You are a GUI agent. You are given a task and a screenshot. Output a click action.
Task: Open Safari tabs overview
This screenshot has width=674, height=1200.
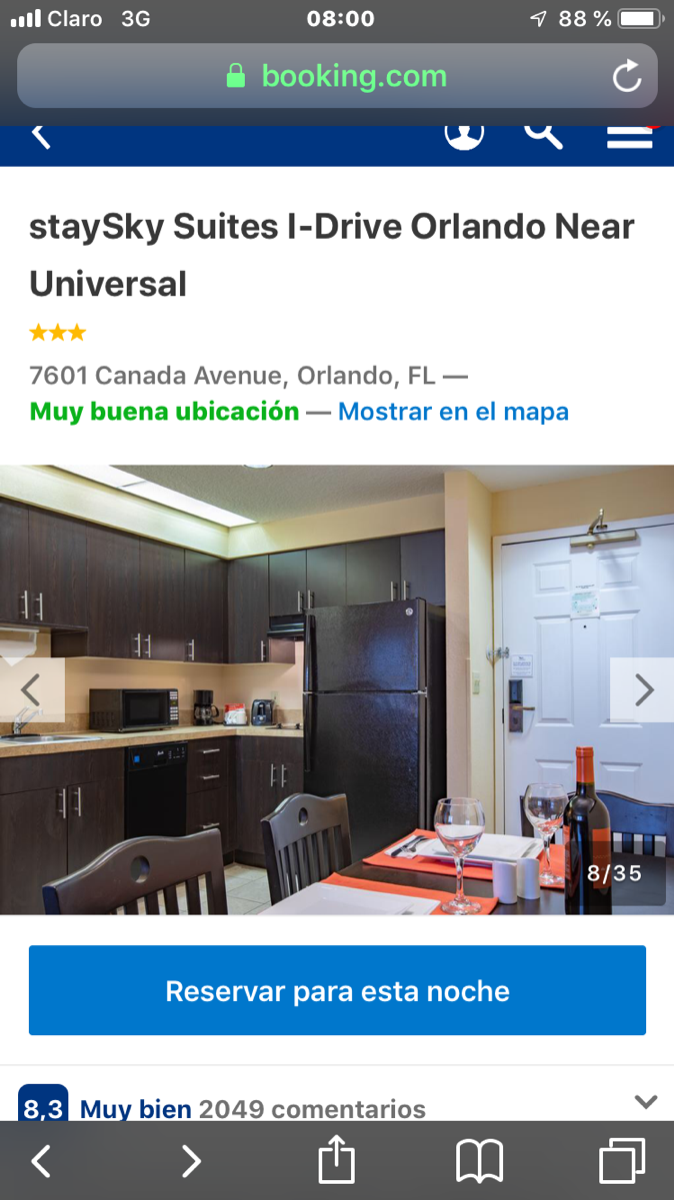coord(622,1161)
